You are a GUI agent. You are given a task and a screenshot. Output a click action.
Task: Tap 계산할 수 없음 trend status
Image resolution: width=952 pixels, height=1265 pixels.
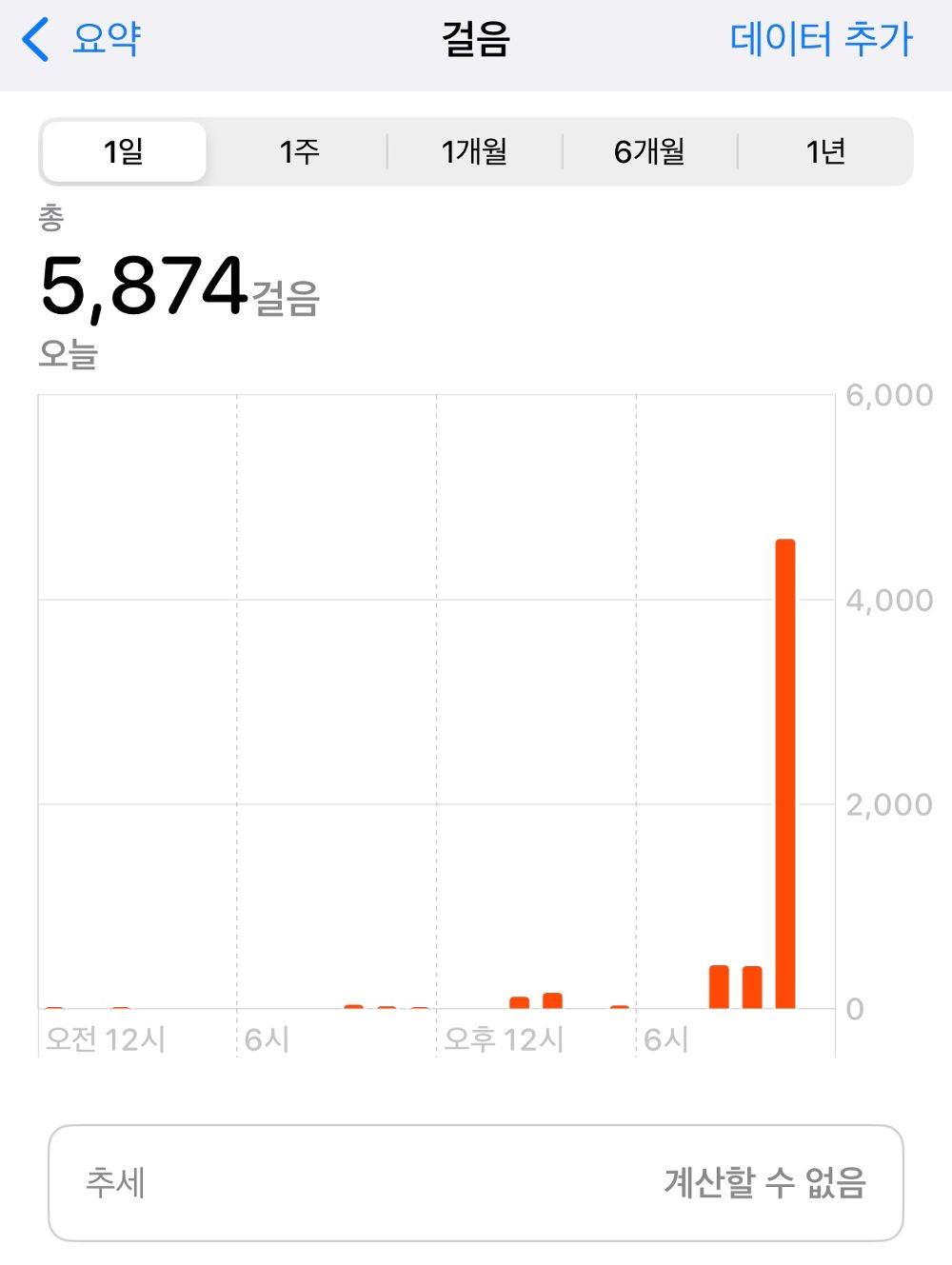[x=765, y=1185]
